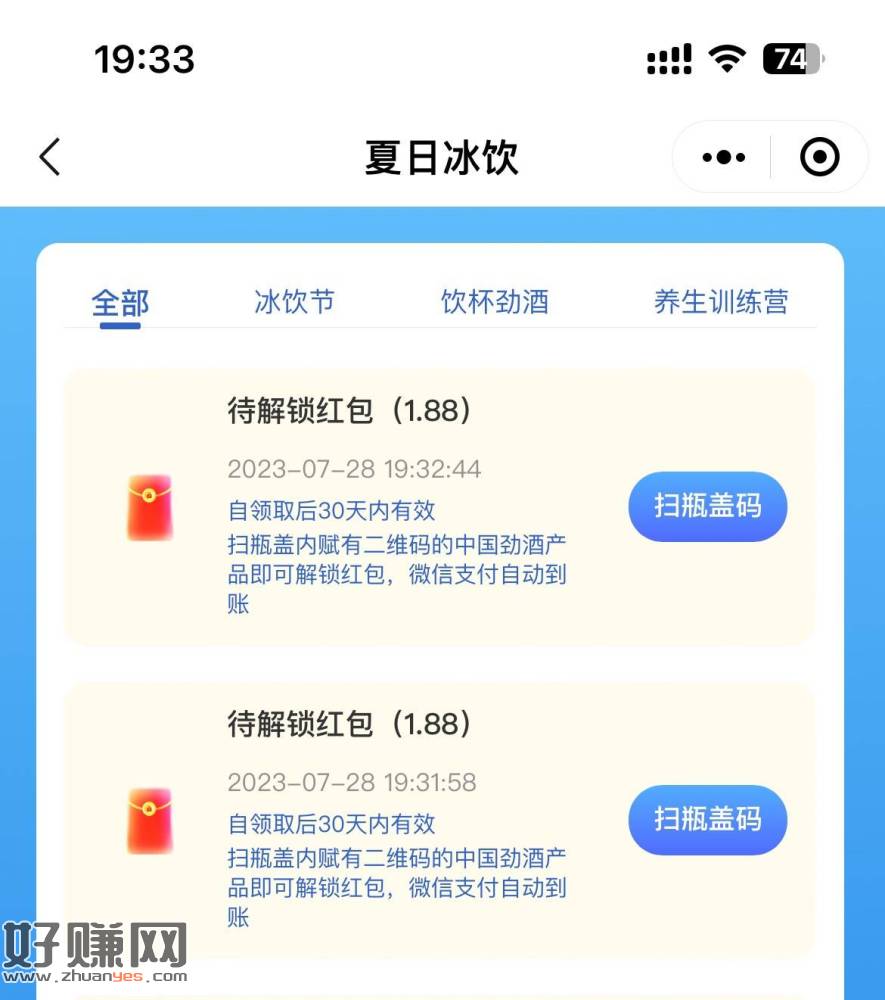The width and height of the screenshot is (885, 1000).
Task: View the 养生训练营 tab
Action: click(x=721, y=302)
